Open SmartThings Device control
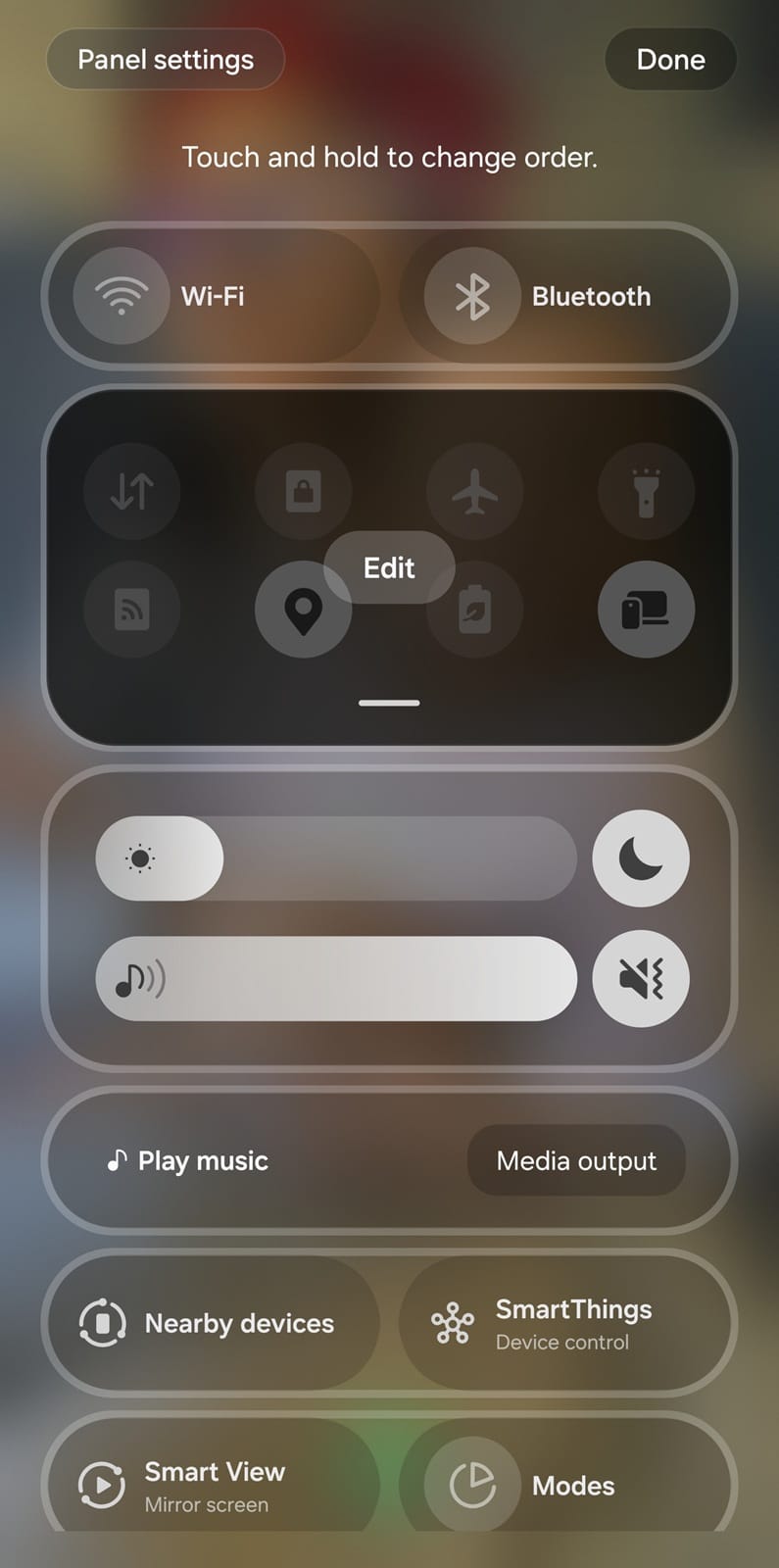Image resolution: width=779 pixels, height=1568 pixels. [564, 1323]
